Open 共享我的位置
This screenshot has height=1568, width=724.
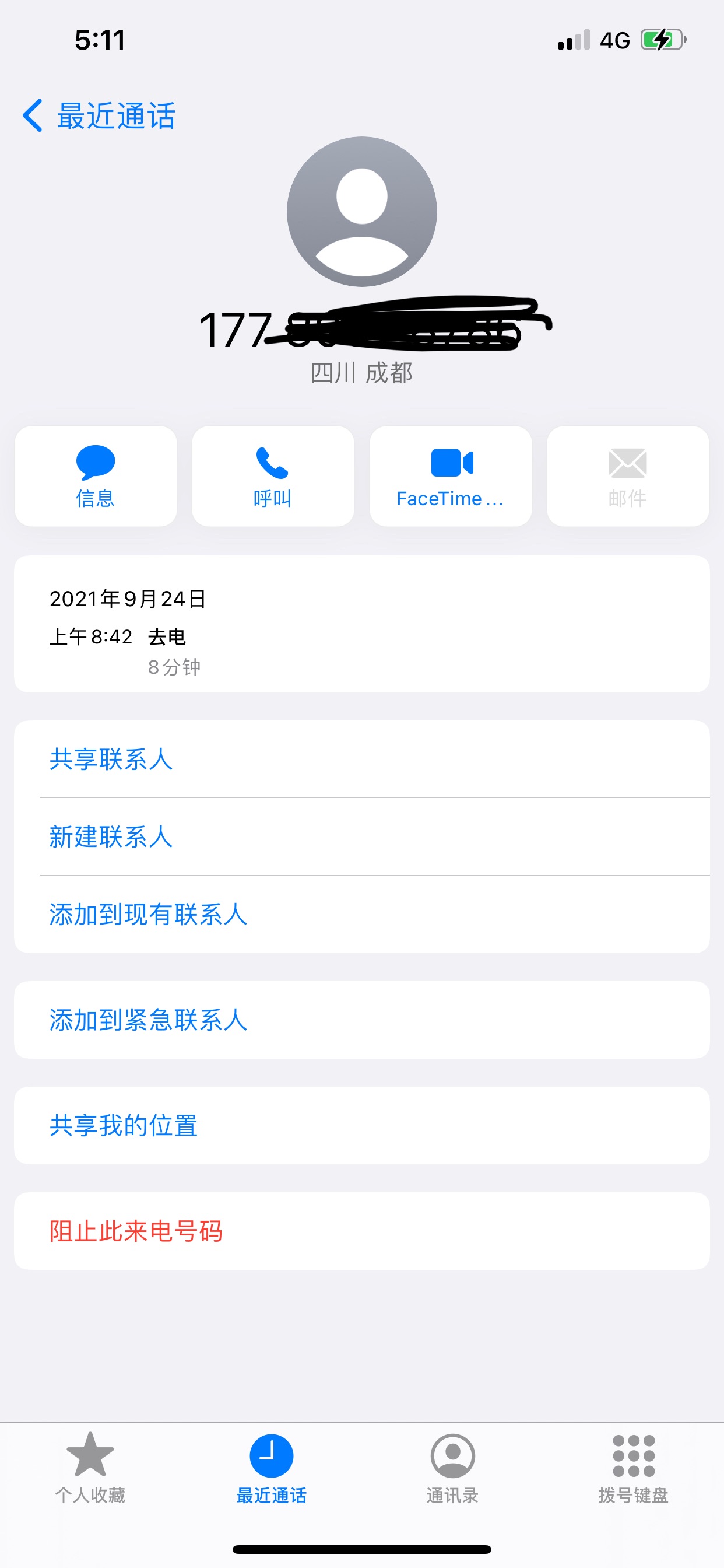click(x=362, y=1125)
